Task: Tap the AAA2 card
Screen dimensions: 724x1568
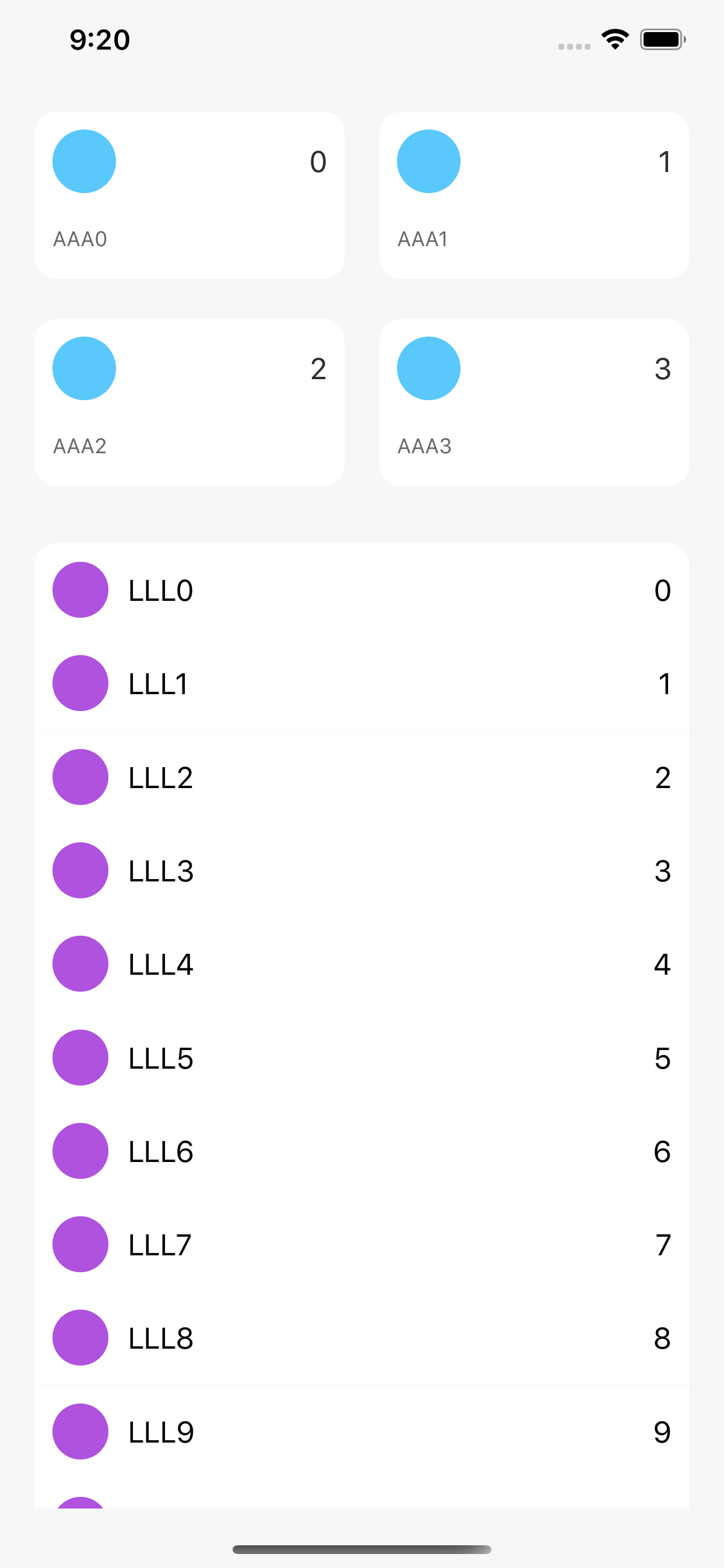Action: pyautogui.click(x=189, y=402)
